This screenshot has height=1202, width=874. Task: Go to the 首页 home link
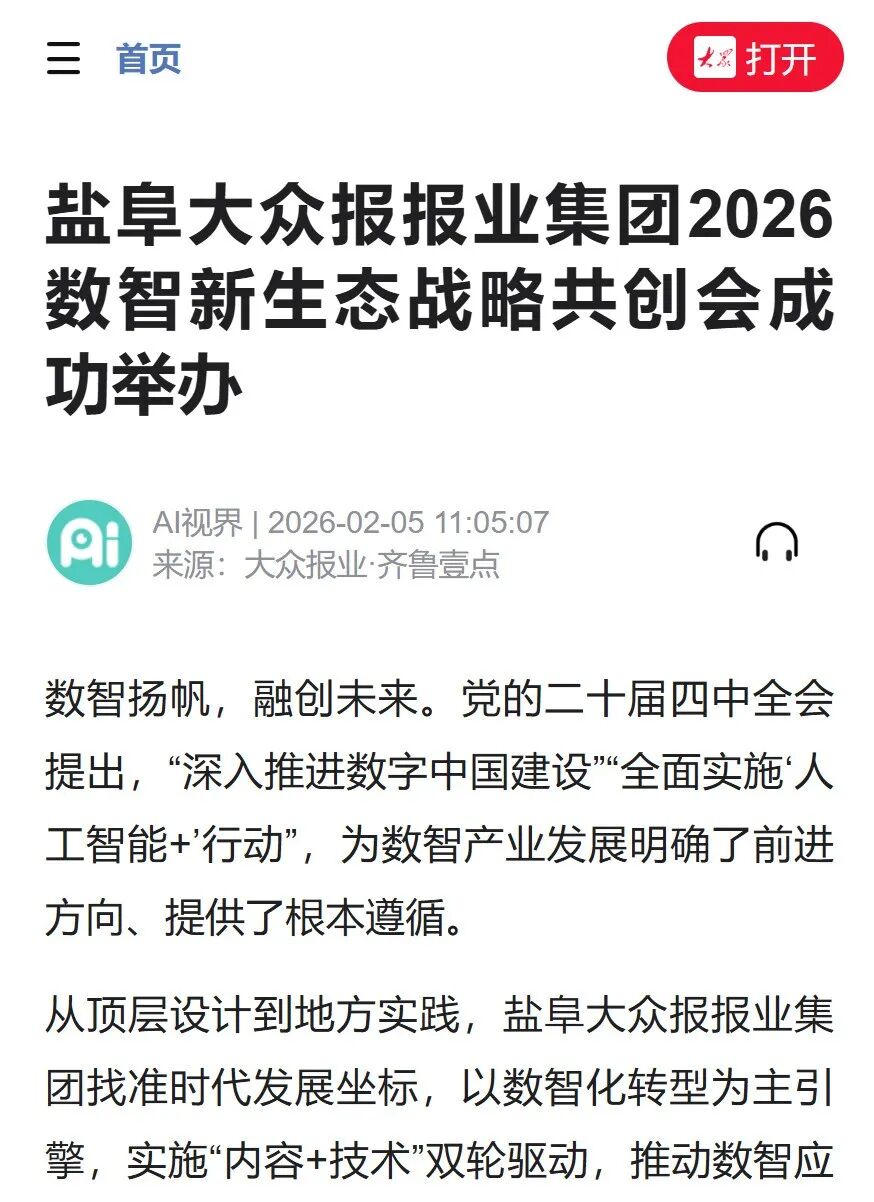point(149,59)
